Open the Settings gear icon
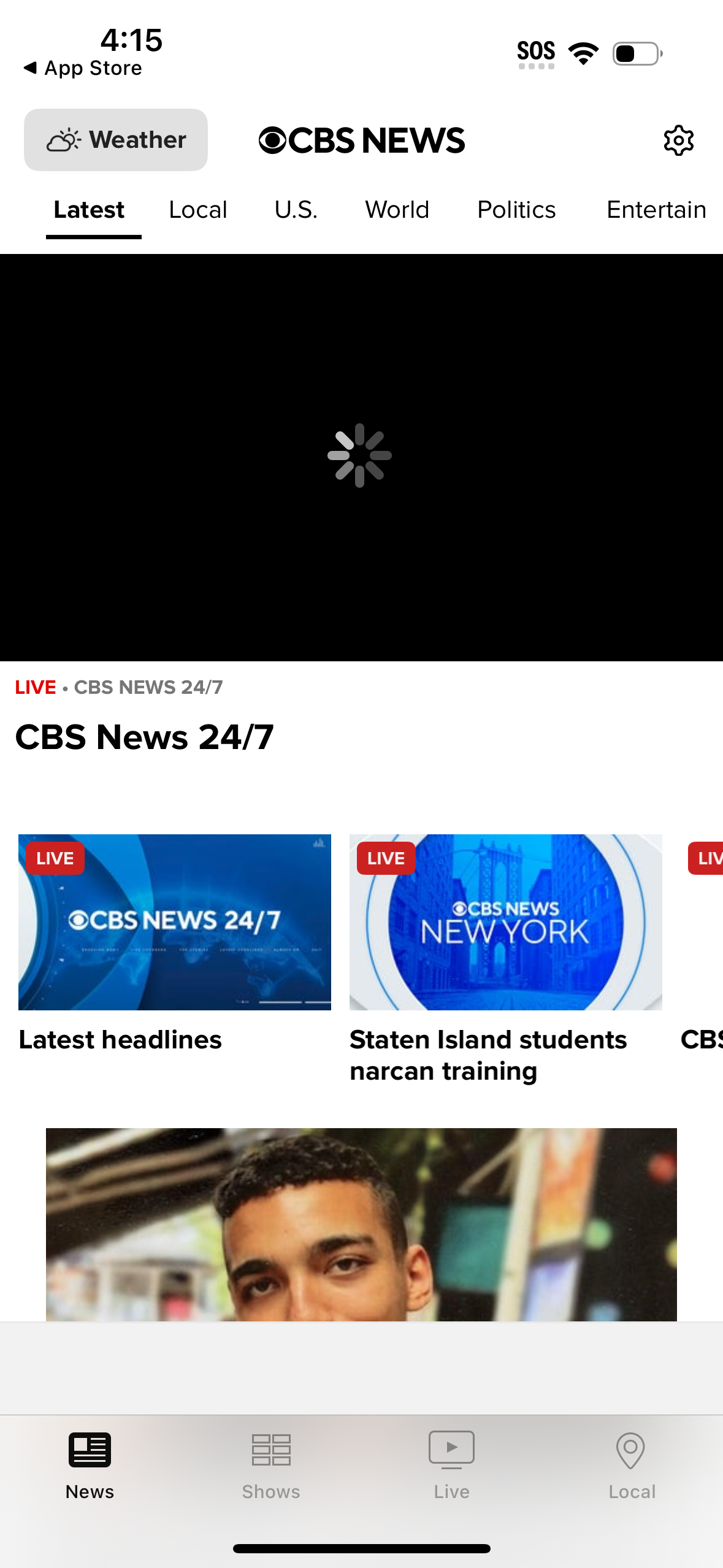The image size is (723, 1568). [679, 140]
